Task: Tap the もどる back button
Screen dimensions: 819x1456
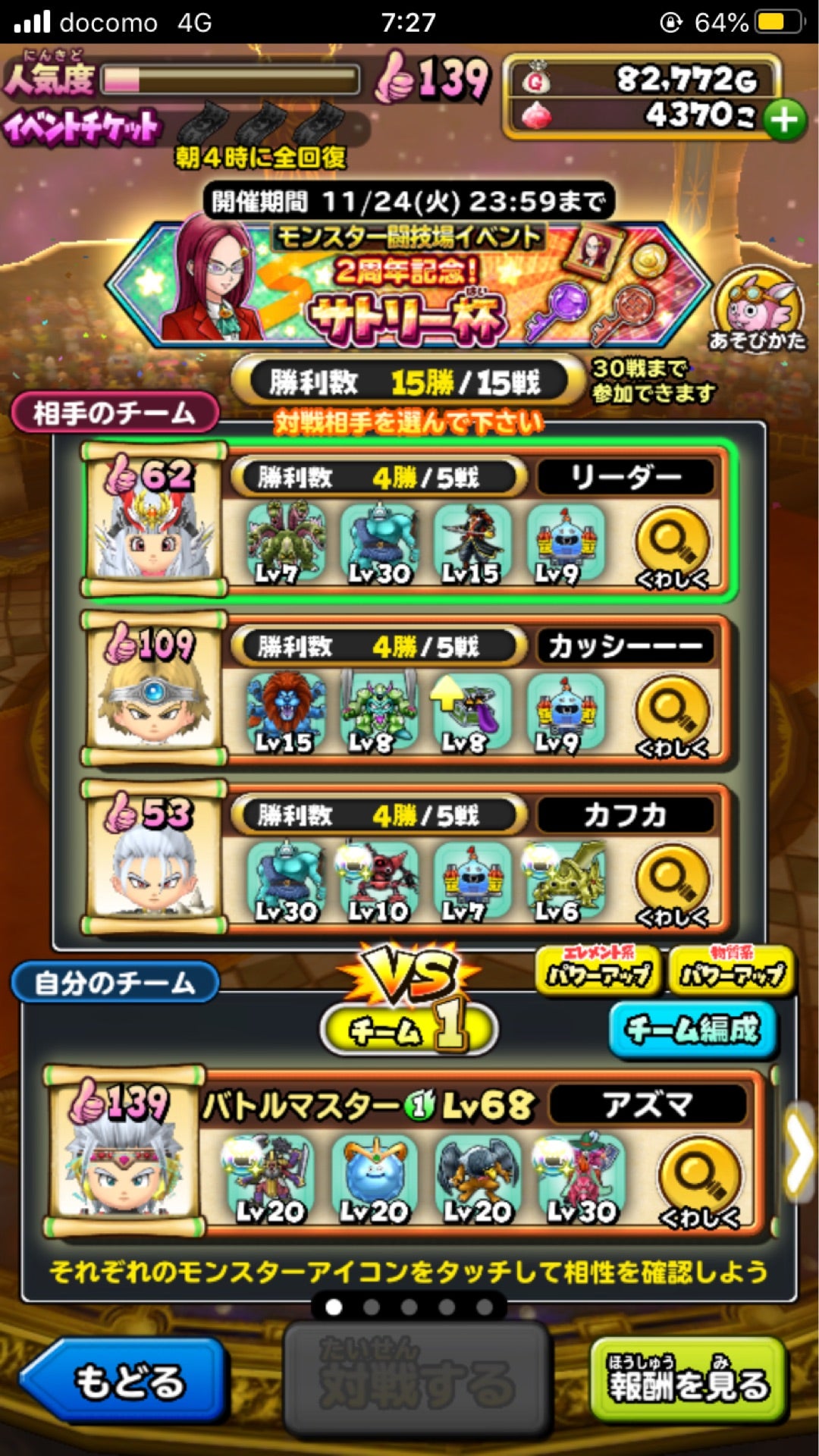Action: 125,1380
